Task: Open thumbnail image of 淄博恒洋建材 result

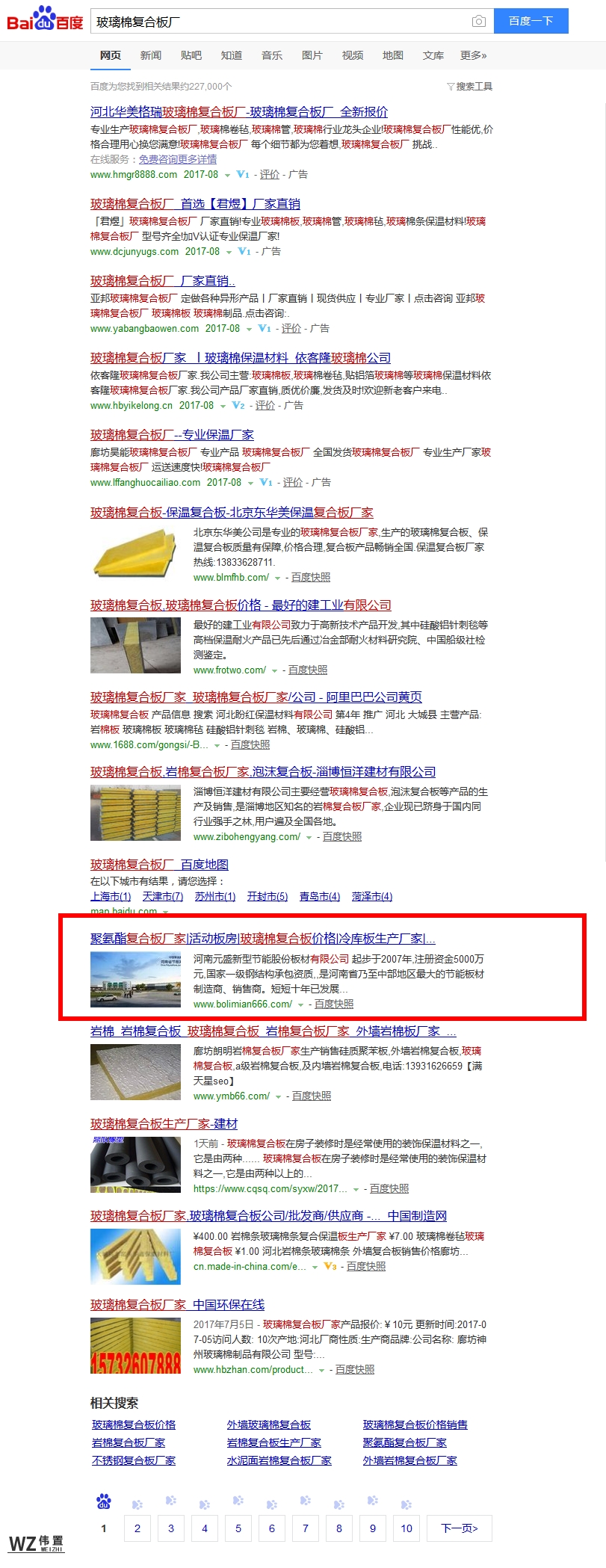Action: pyautogui.click(x=135, y=813)
